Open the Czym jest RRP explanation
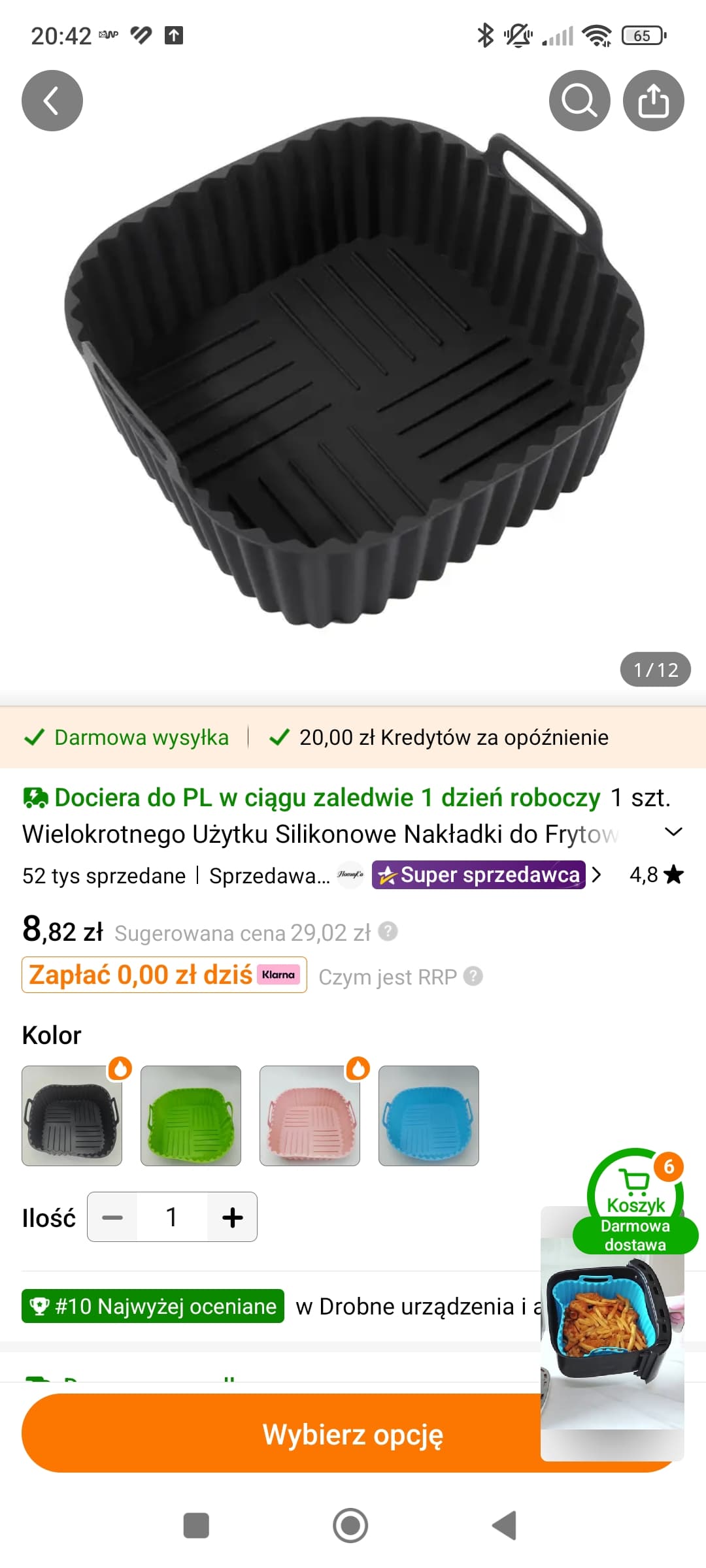706x1568 pixels. 400,977
